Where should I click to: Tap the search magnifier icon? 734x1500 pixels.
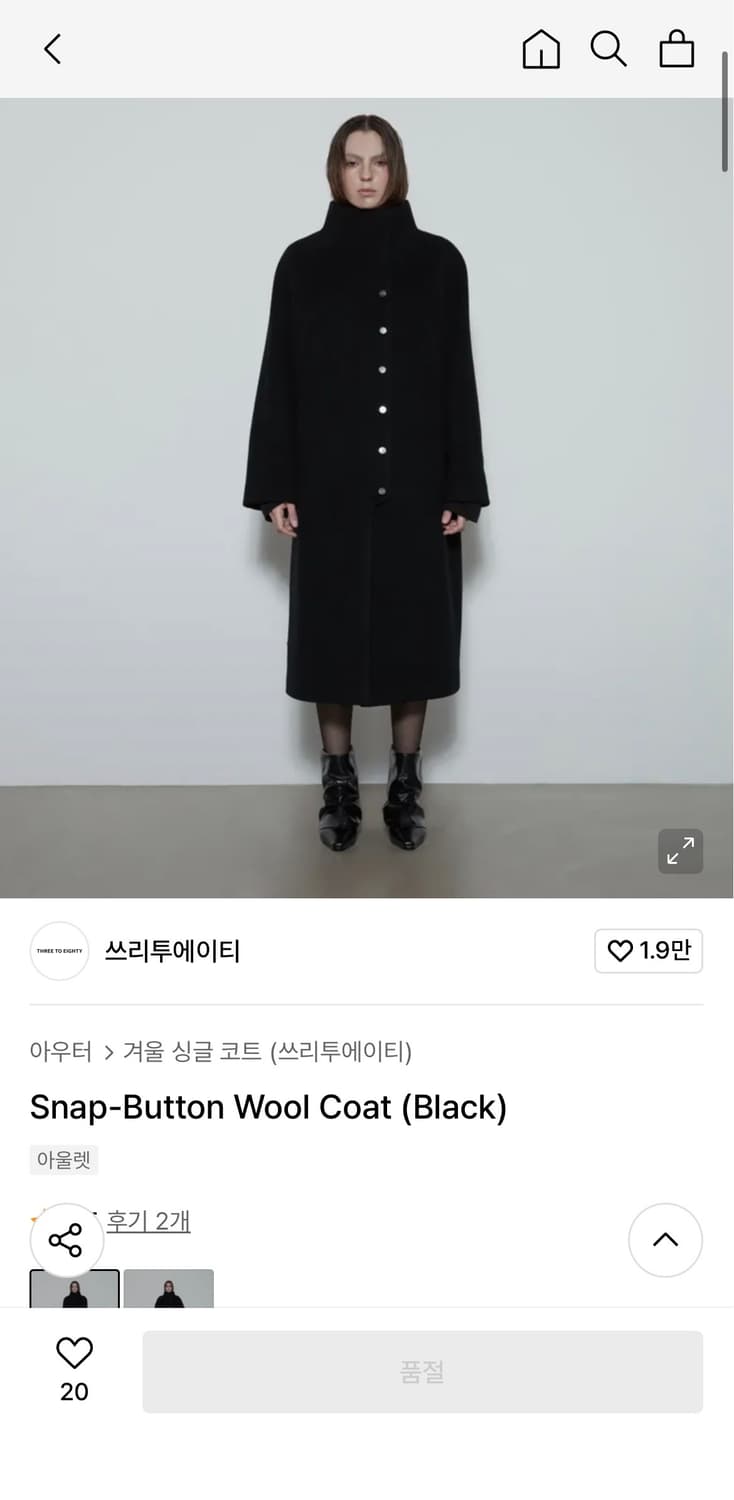tap(609, 48)
